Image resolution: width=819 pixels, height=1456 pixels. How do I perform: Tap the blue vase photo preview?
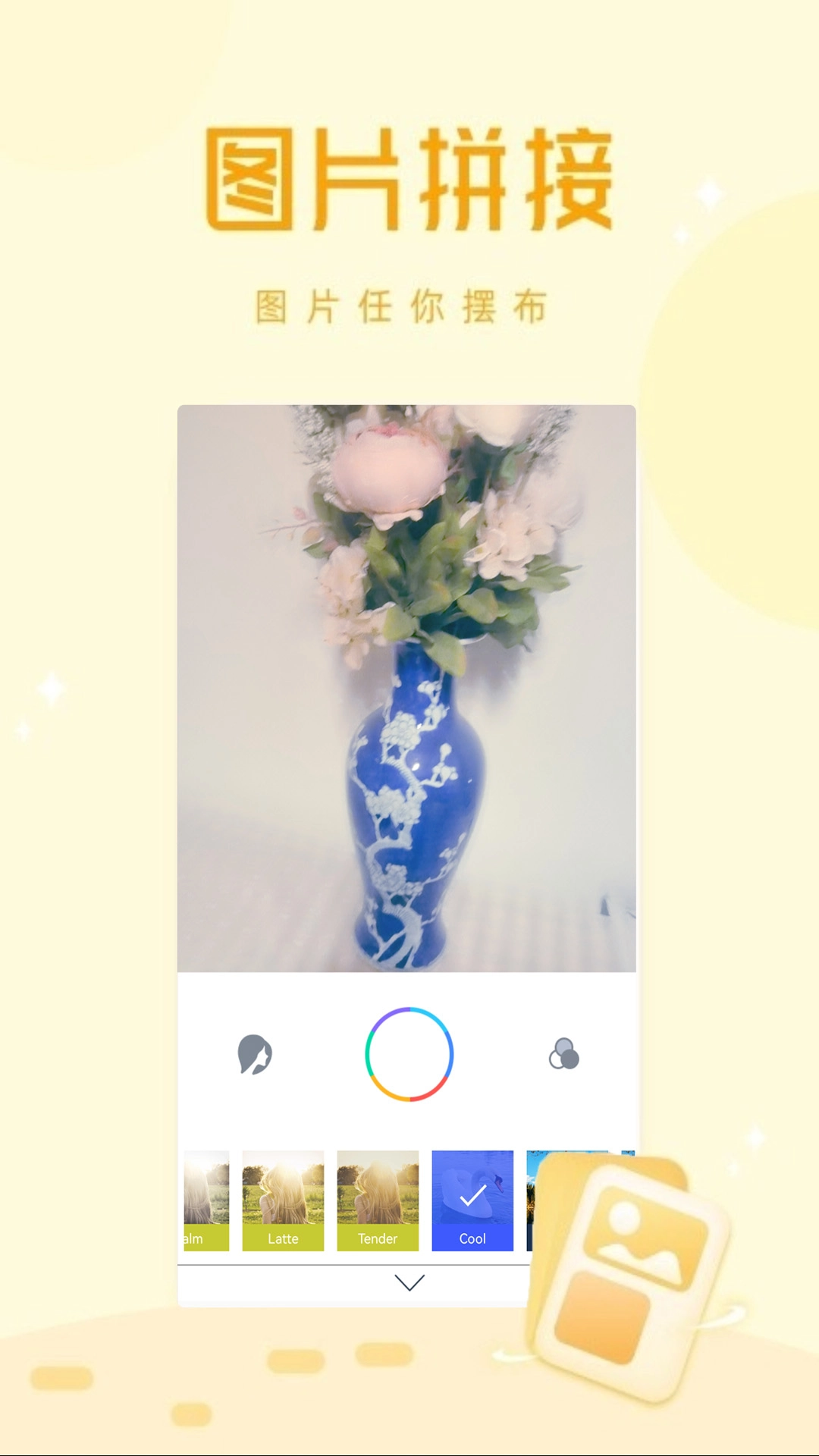point(407,682)
